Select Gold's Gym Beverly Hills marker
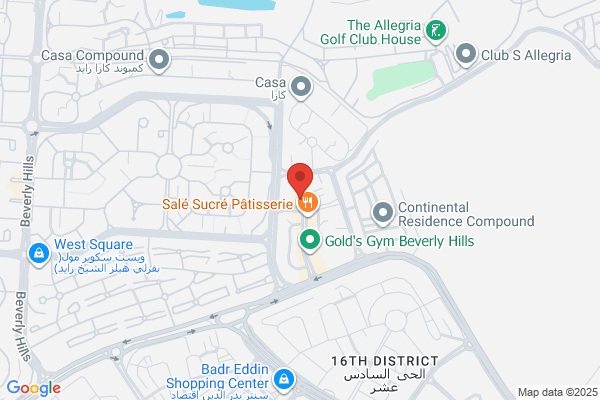 310,241
